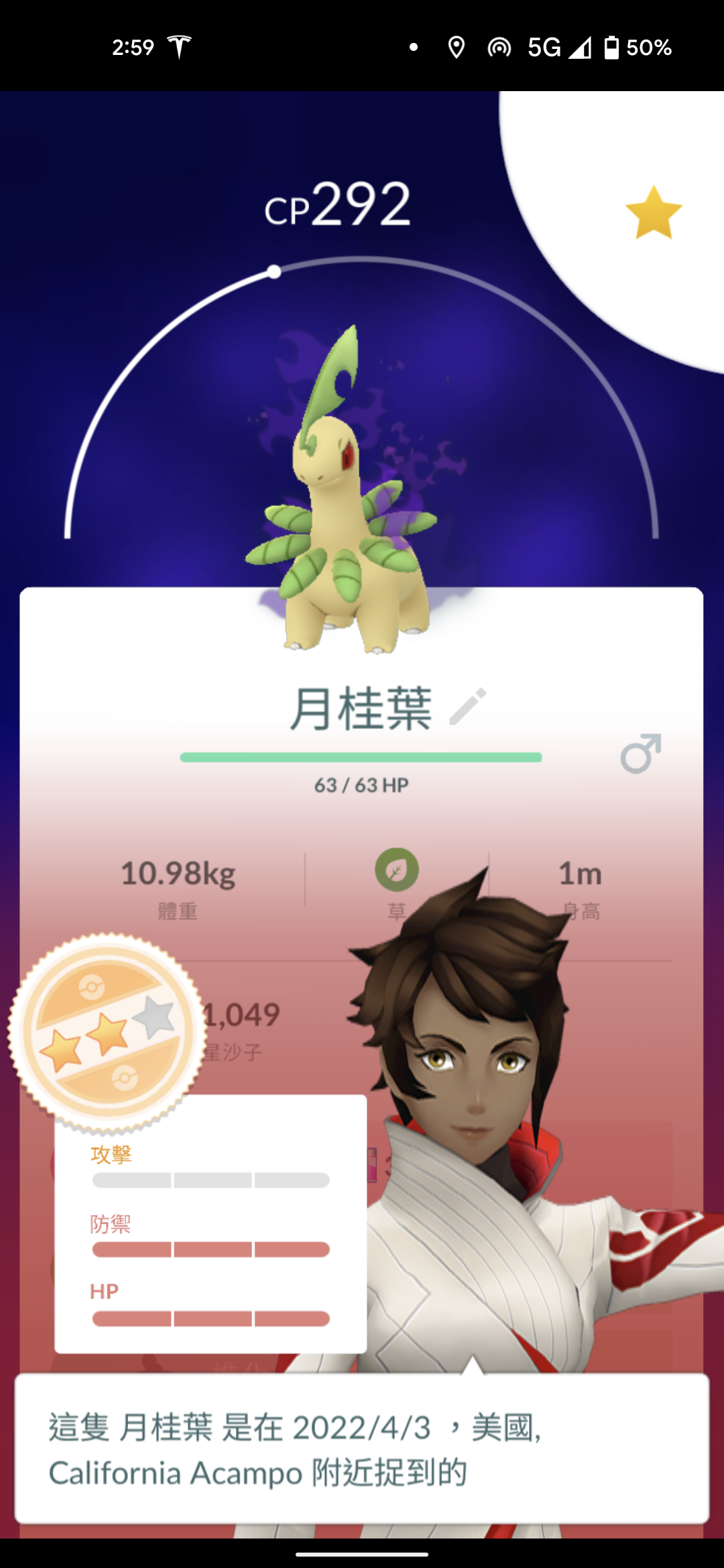724x1568 pixels.
Task: Edit the nickname 月桂葉 with the pencil
Action: (x=468, y=706)
